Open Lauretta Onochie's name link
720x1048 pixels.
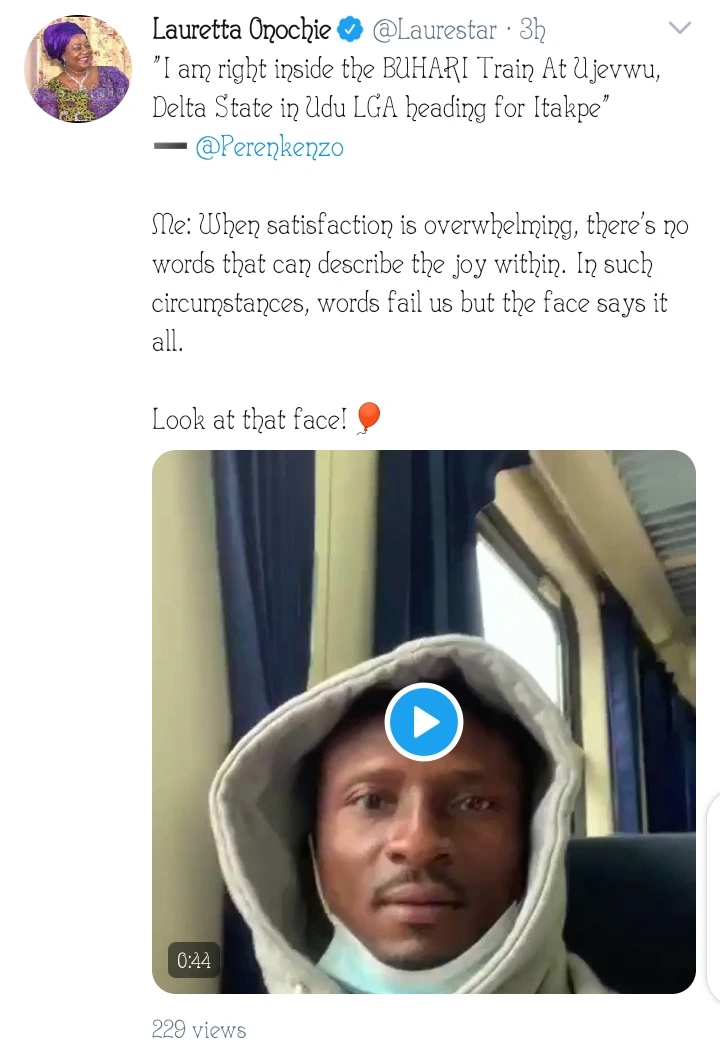(241, 31)
